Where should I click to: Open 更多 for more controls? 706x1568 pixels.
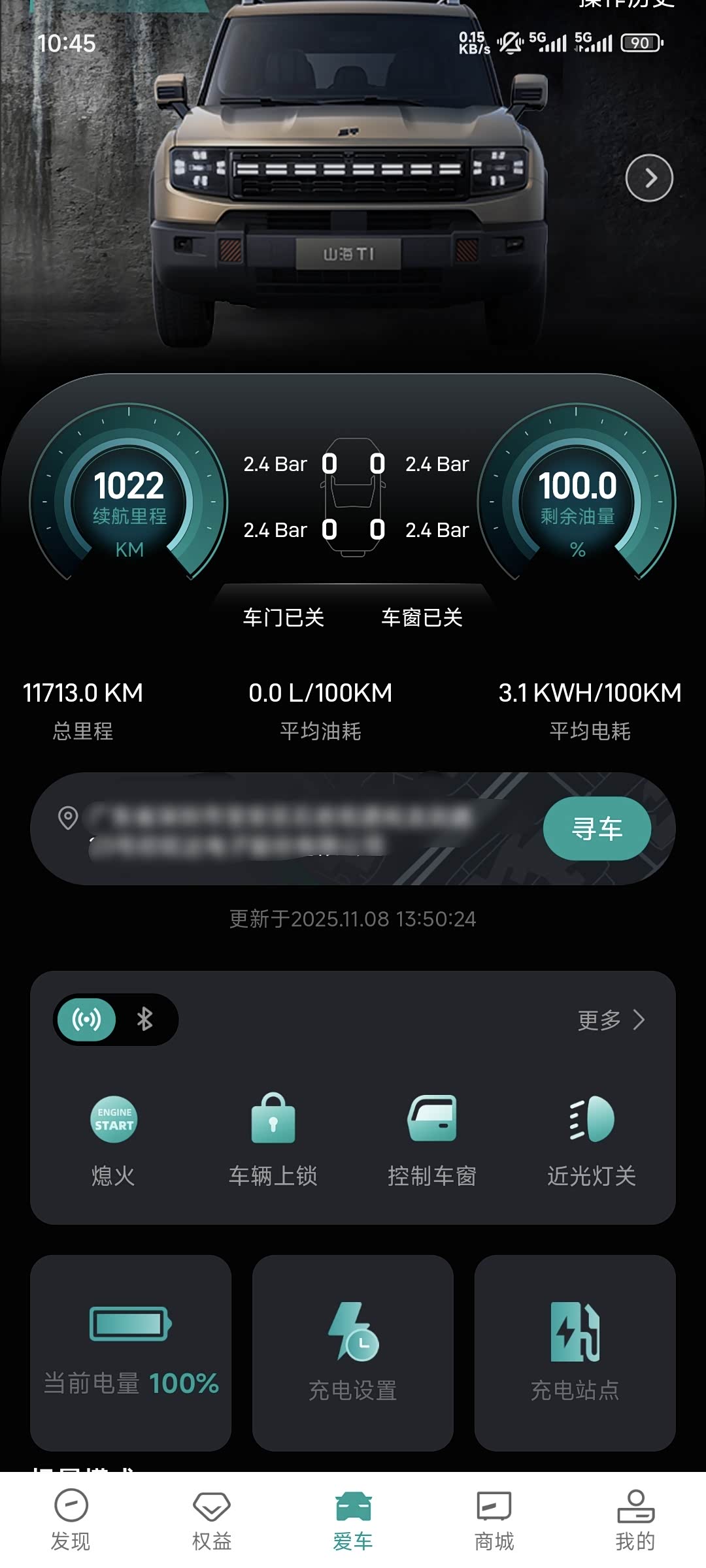click(x=611, y=1019)
